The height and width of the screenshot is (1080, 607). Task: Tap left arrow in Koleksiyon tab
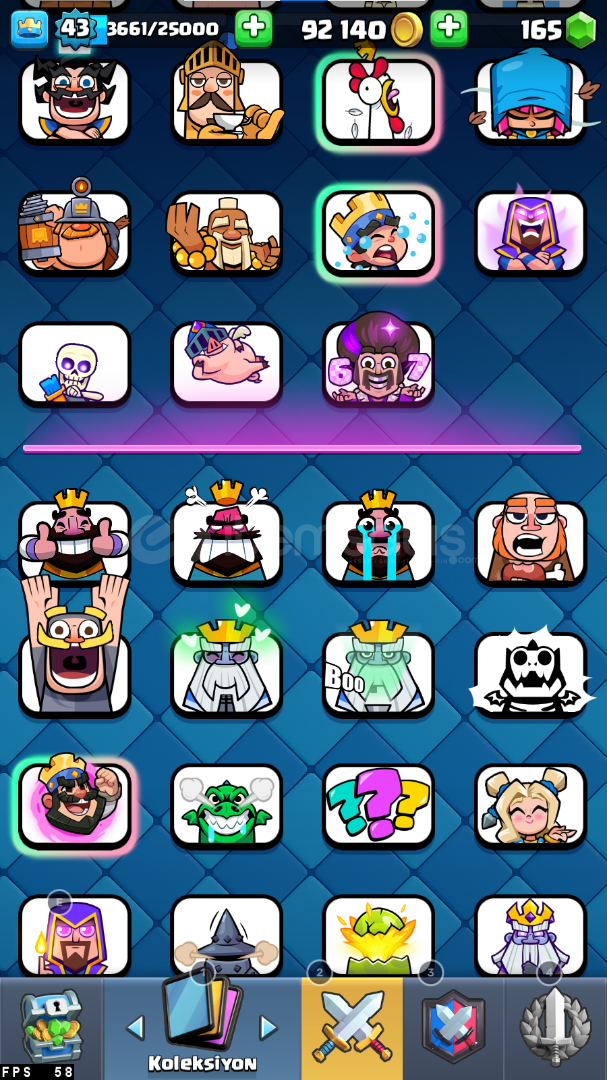pos(135,1027)
